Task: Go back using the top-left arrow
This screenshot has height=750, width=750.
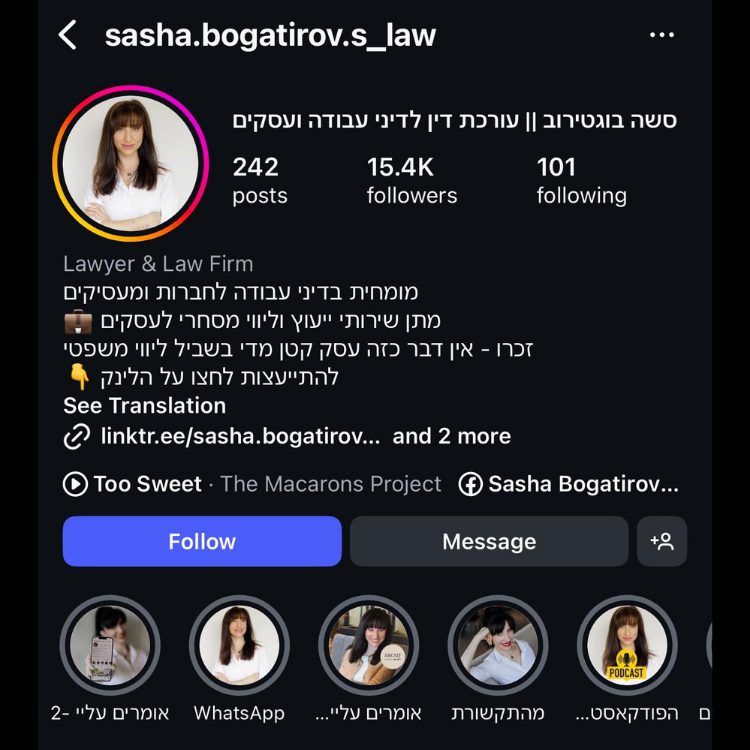Action: point(68,36)
